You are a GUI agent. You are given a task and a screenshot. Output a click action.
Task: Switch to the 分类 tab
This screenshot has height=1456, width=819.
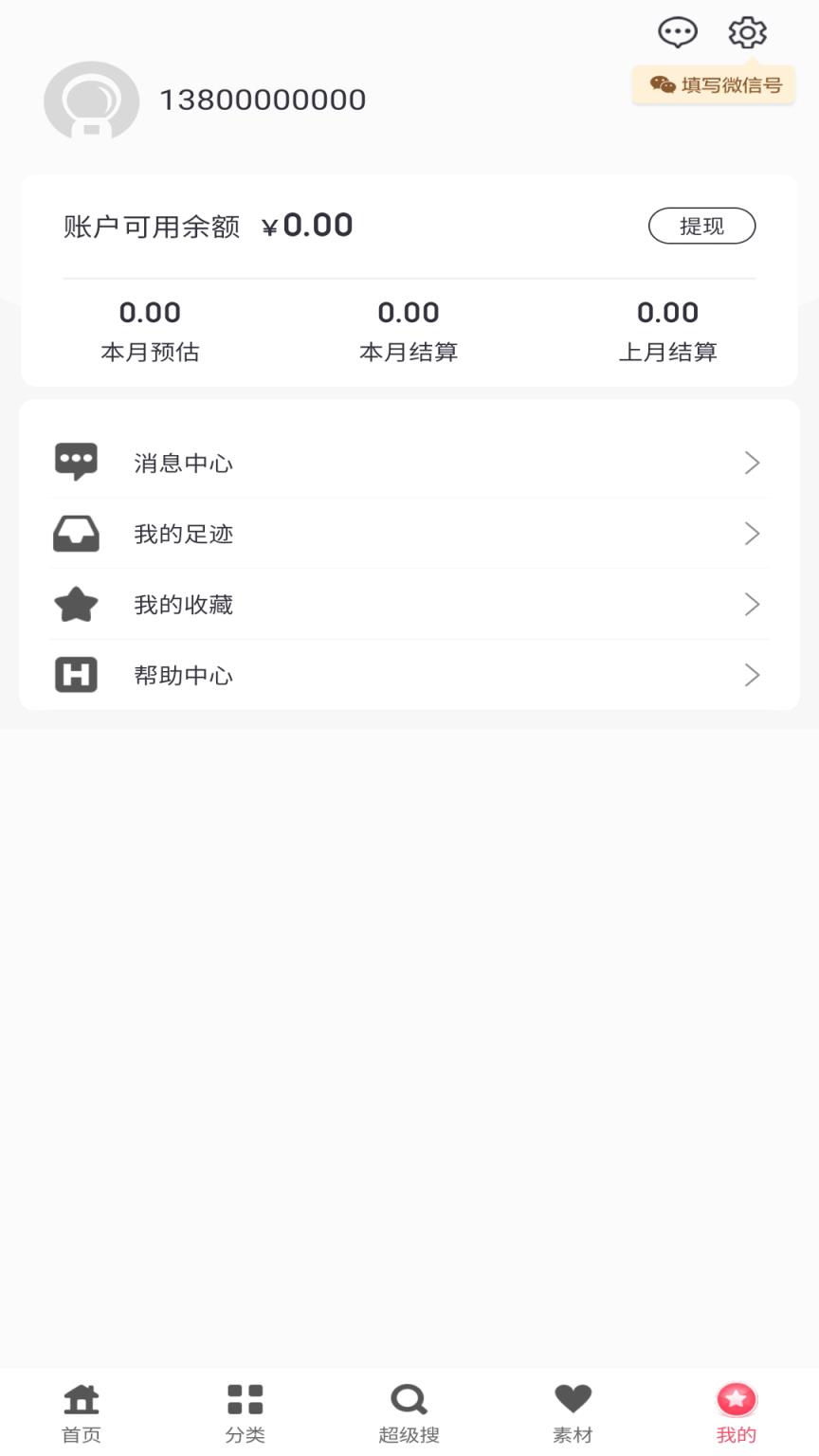[245, 1411]
